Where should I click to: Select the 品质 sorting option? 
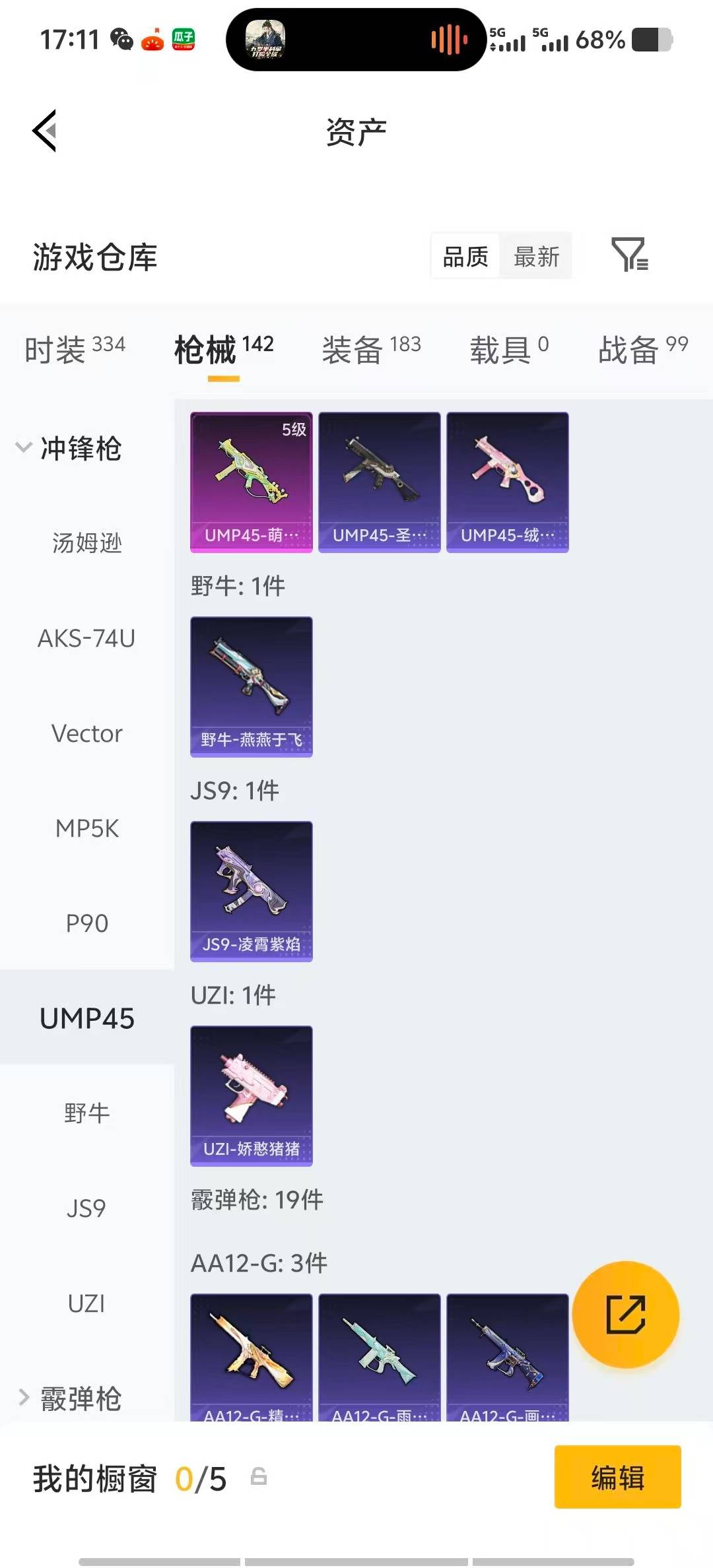click(465, 257)
